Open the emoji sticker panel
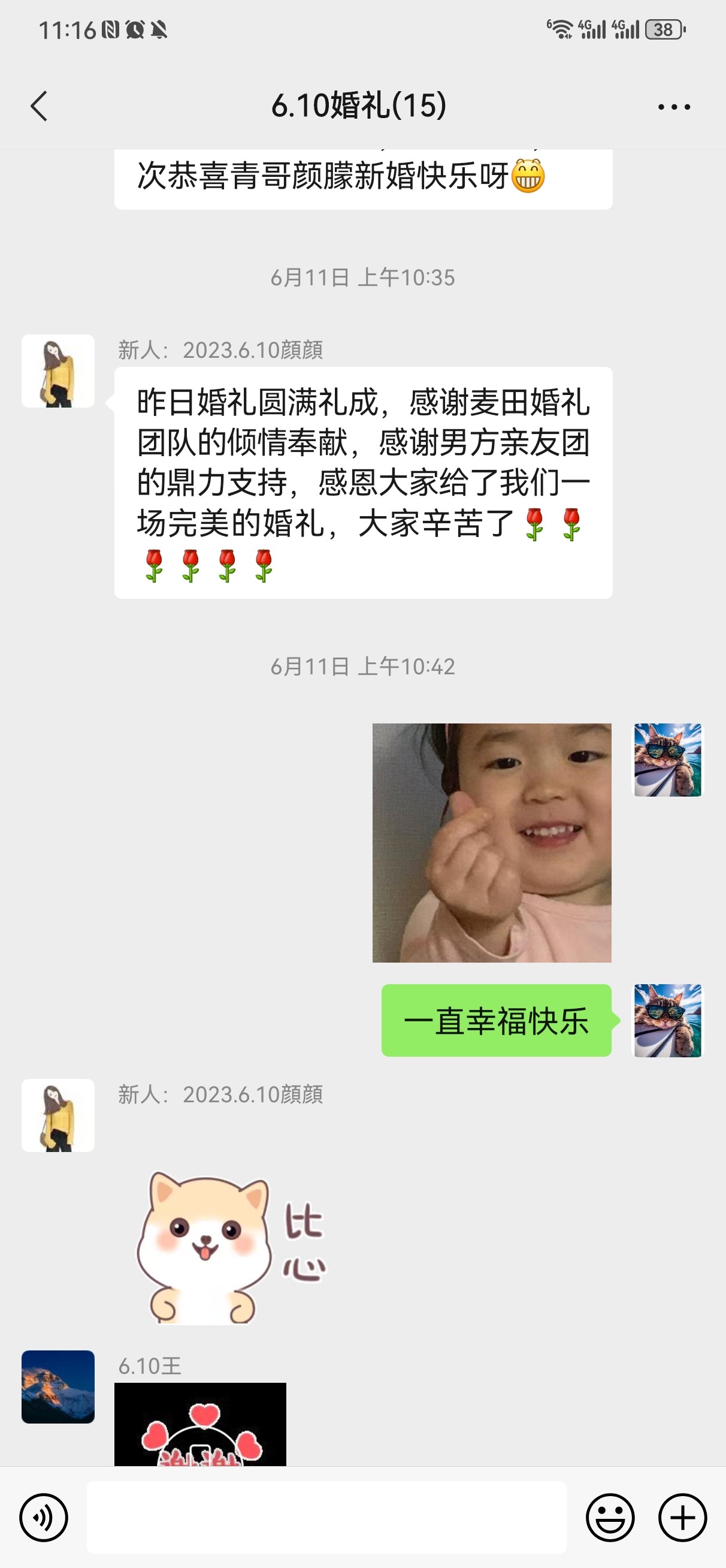This screenshot has width=726, height=1568. [610, 1517]
